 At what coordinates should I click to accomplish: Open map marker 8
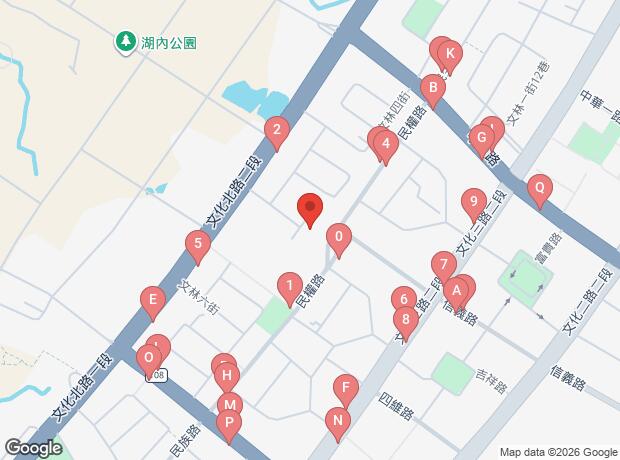[406, 323]
